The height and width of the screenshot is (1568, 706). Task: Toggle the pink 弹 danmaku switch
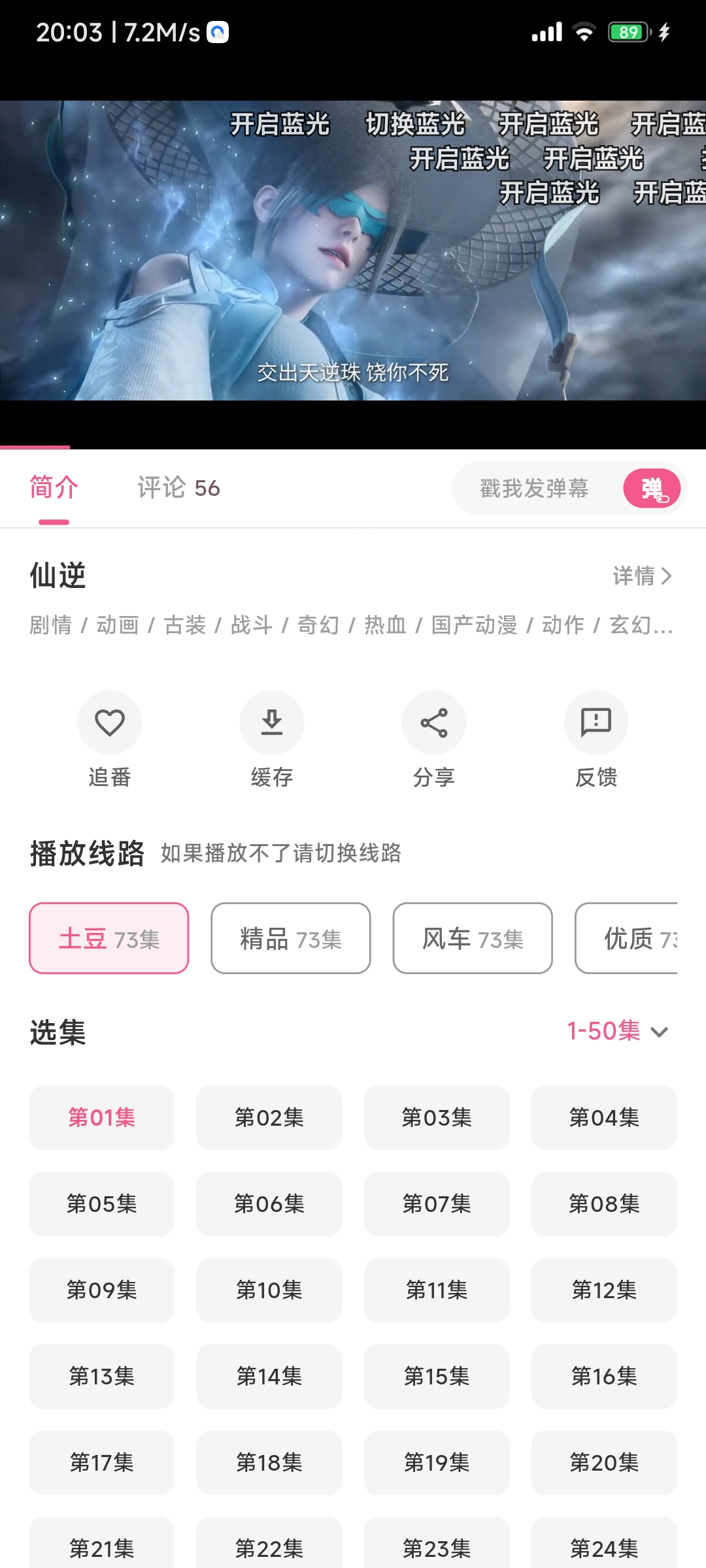[x=652, y=489]
